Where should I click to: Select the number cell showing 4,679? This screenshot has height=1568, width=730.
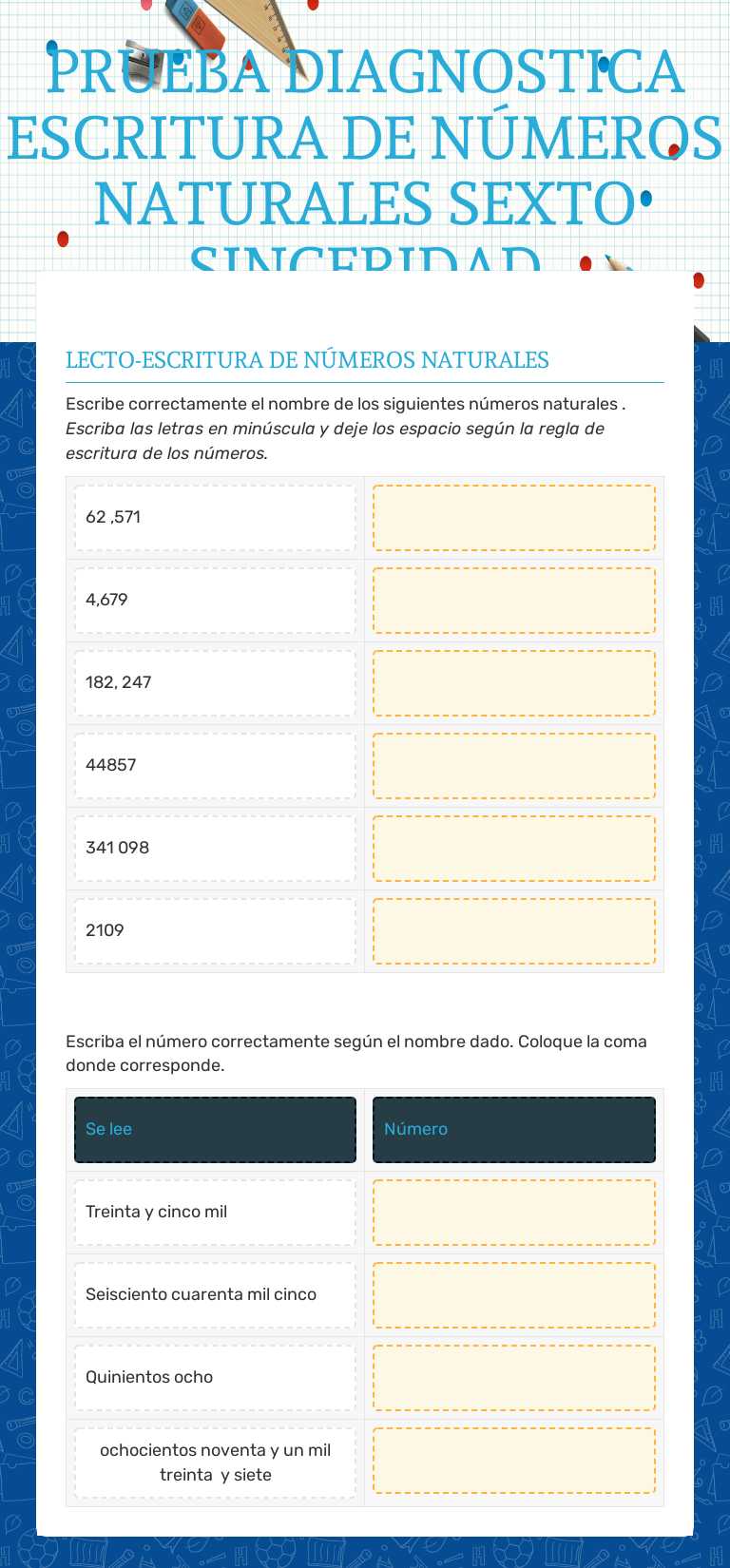(214, 601)
